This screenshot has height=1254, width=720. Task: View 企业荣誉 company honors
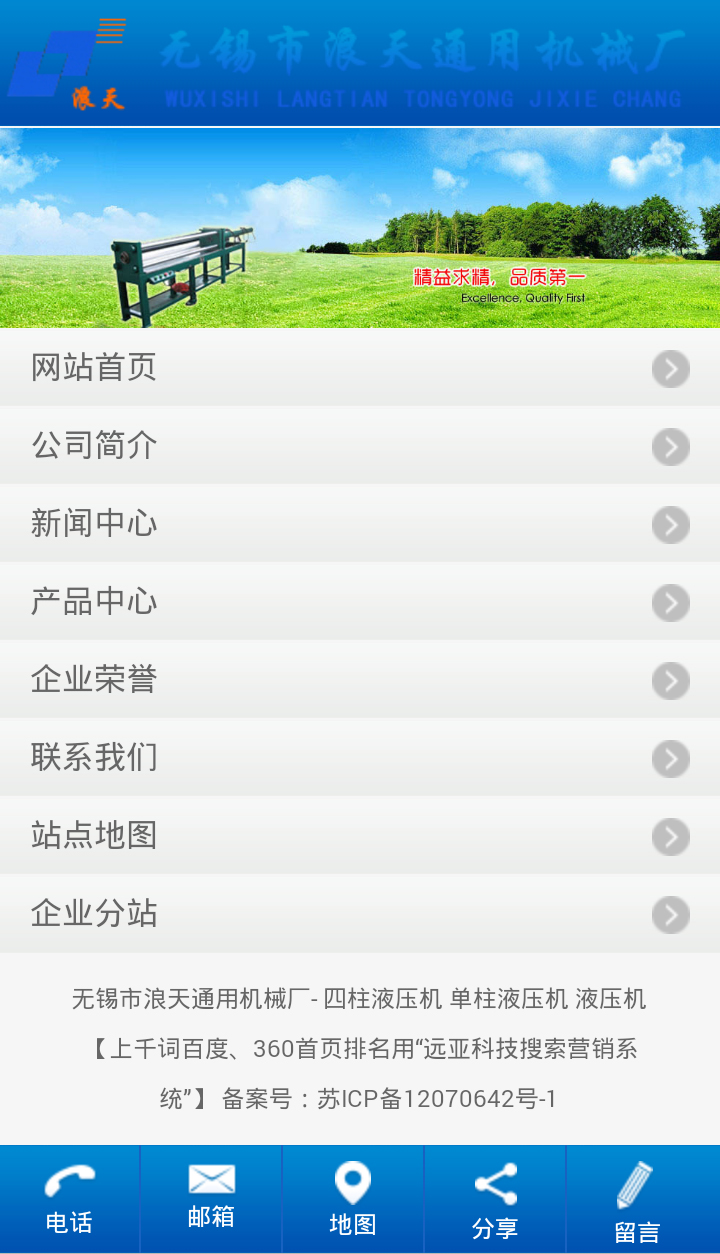(x=360, y=679)
